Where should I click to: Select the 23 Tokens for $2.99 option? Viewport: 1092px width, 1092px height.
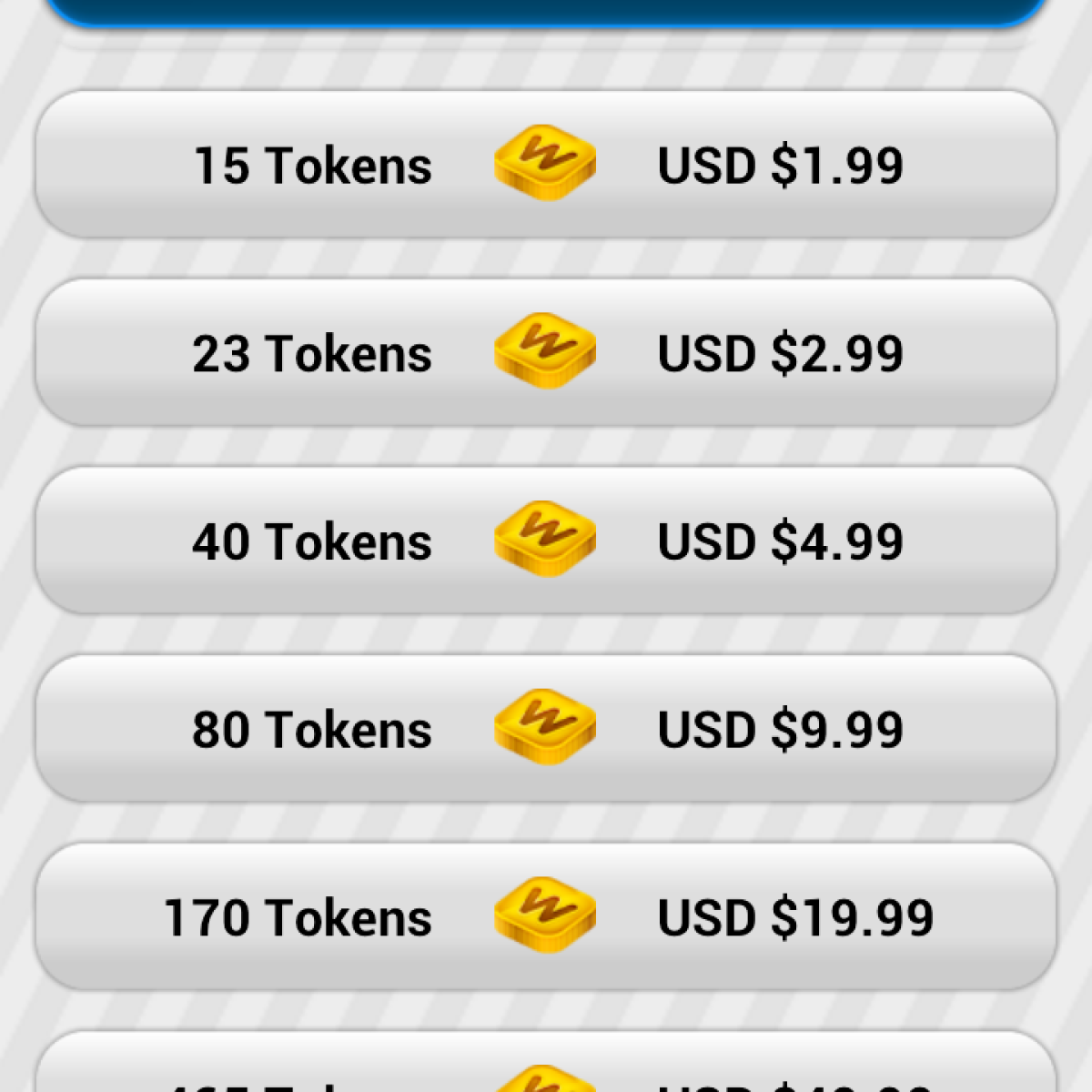coord(546,353)
